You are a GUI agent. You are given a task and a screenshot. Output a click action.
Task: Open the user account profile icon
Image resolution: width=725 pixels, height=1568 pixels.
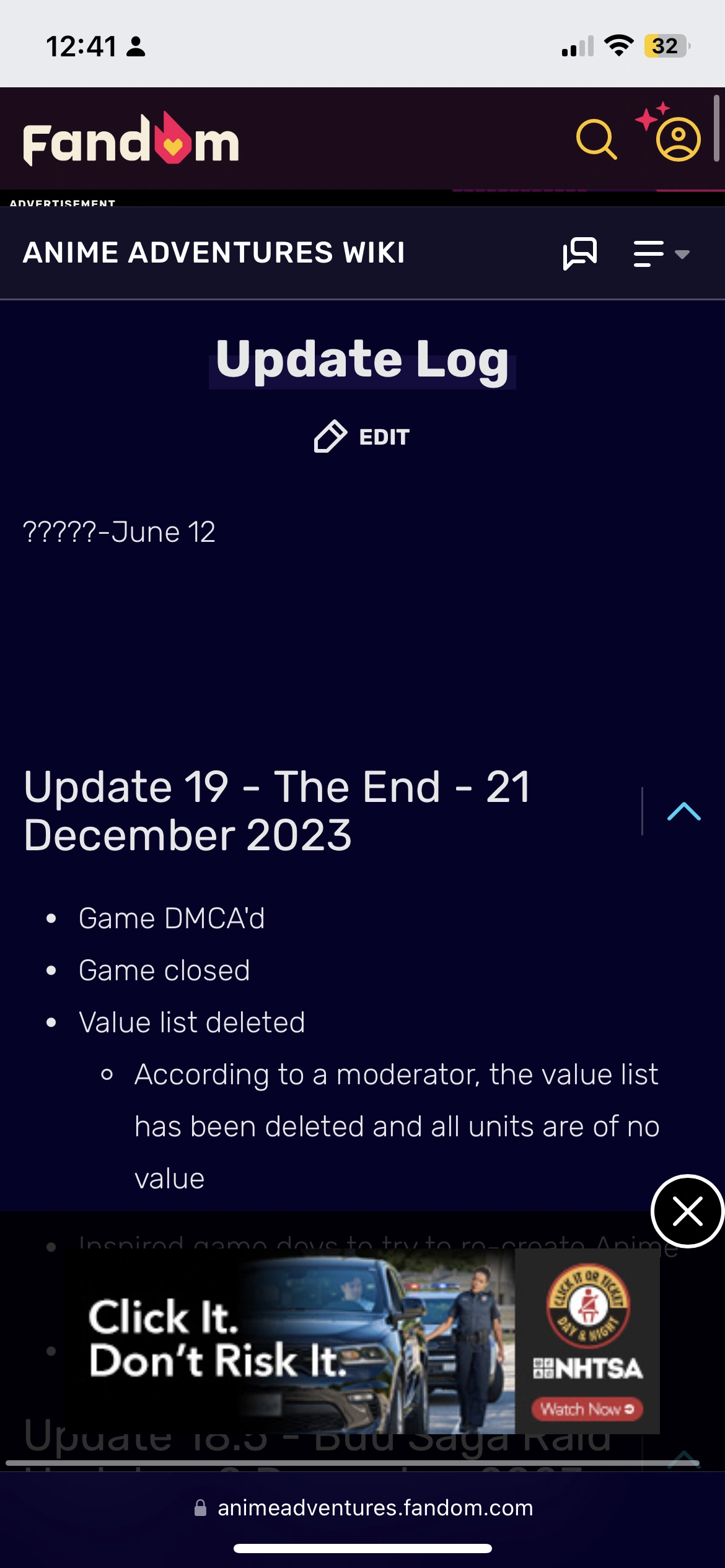click(x=678, y=139)
